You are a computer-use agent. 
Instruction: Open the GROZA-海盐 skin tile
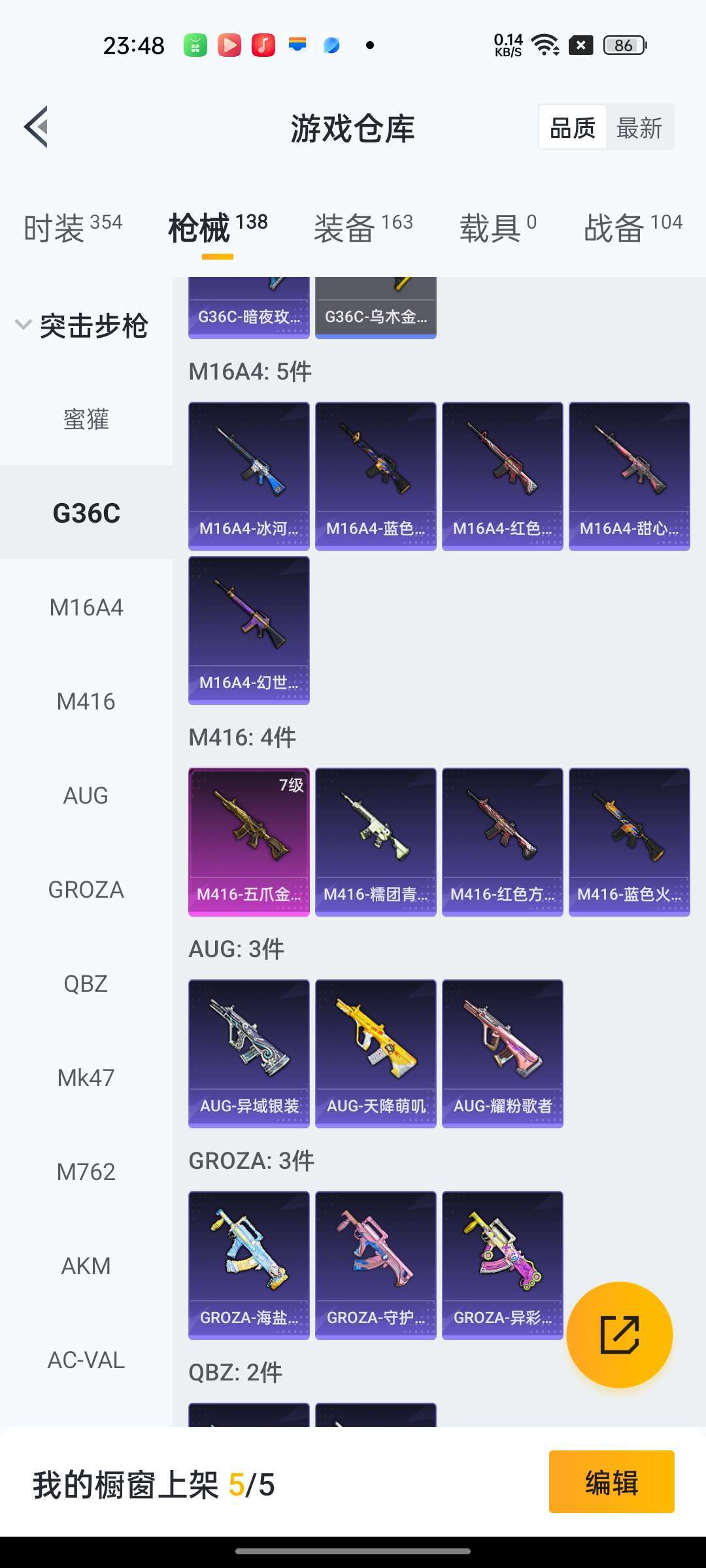click(x=248, y=1265)
